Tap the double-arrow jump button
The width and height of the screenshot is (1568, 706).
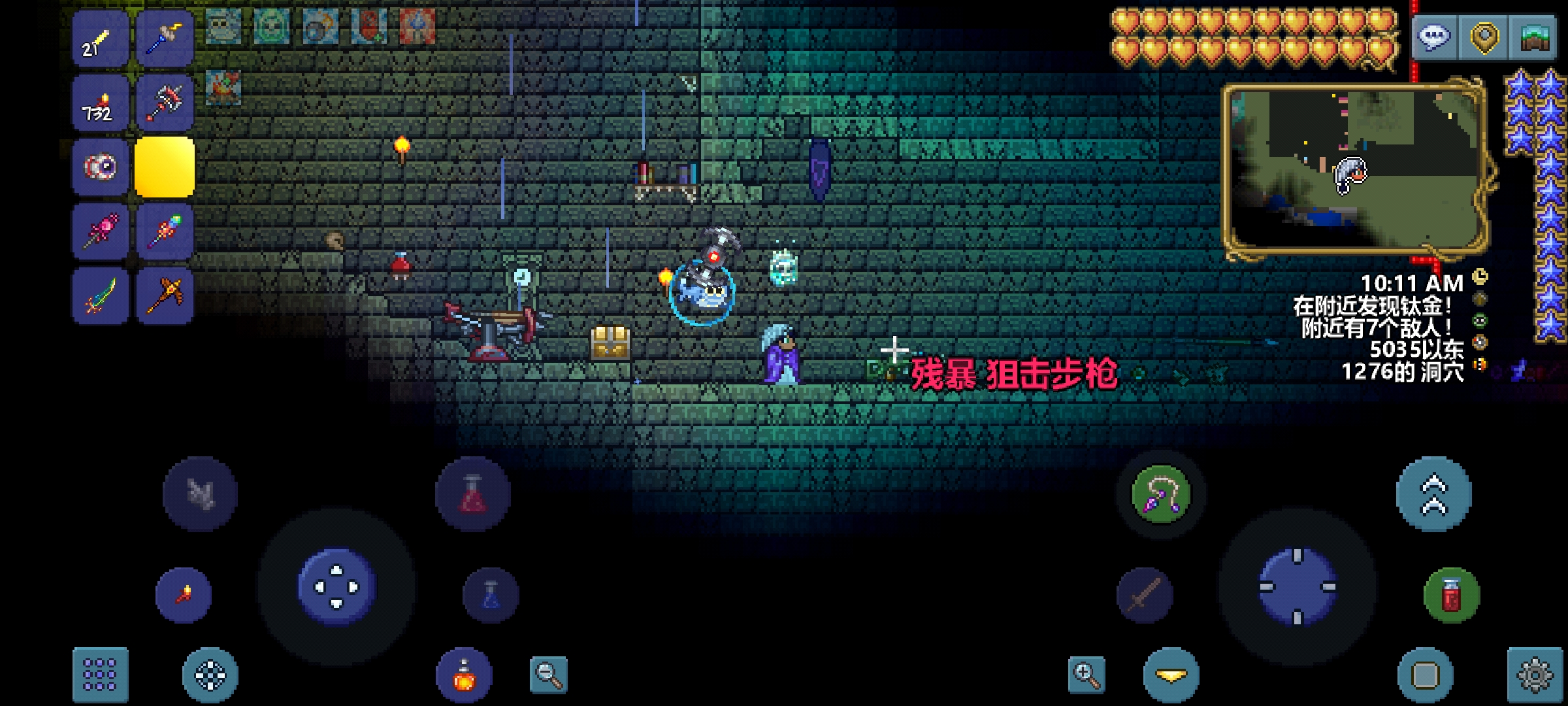click(1433, 494)
